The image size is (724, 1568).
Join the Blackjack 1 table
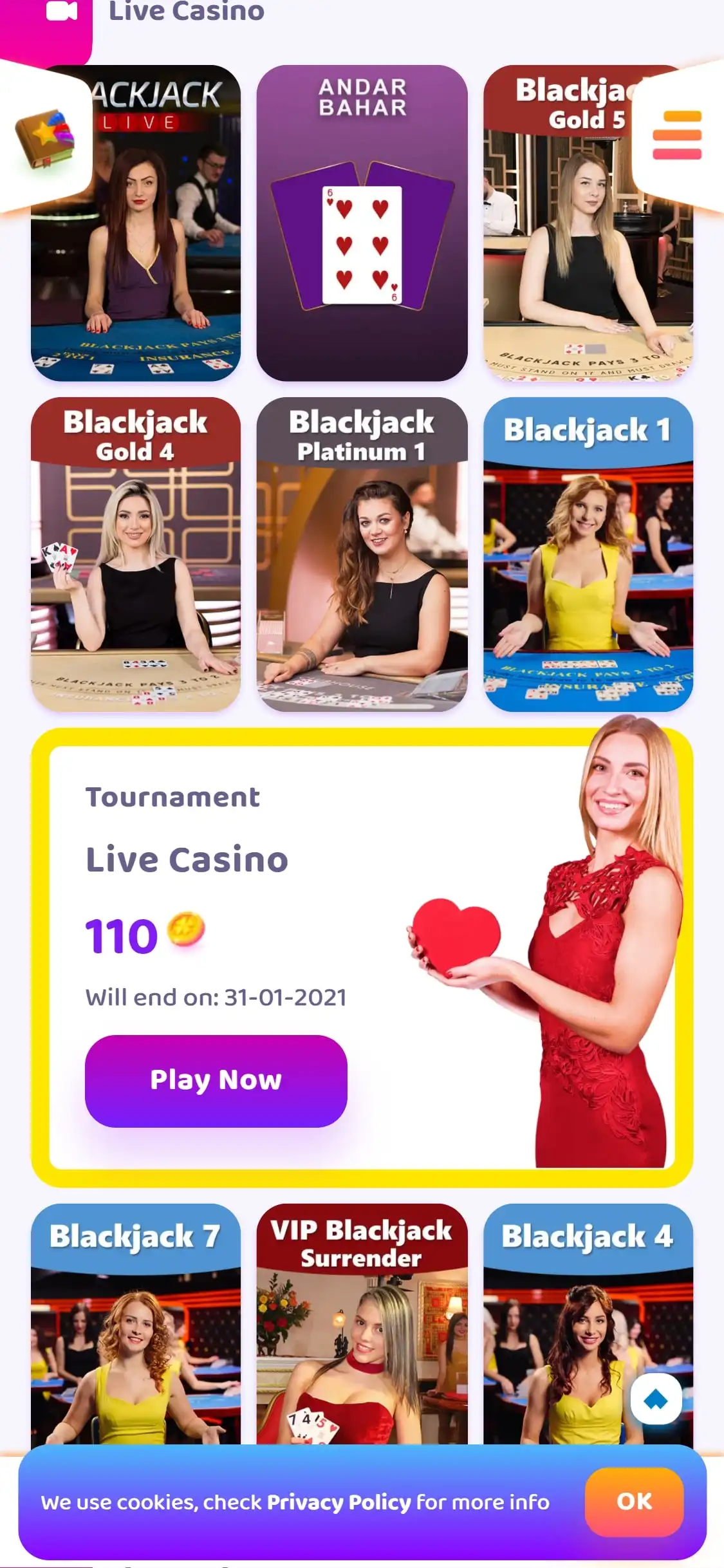[588, 554]
